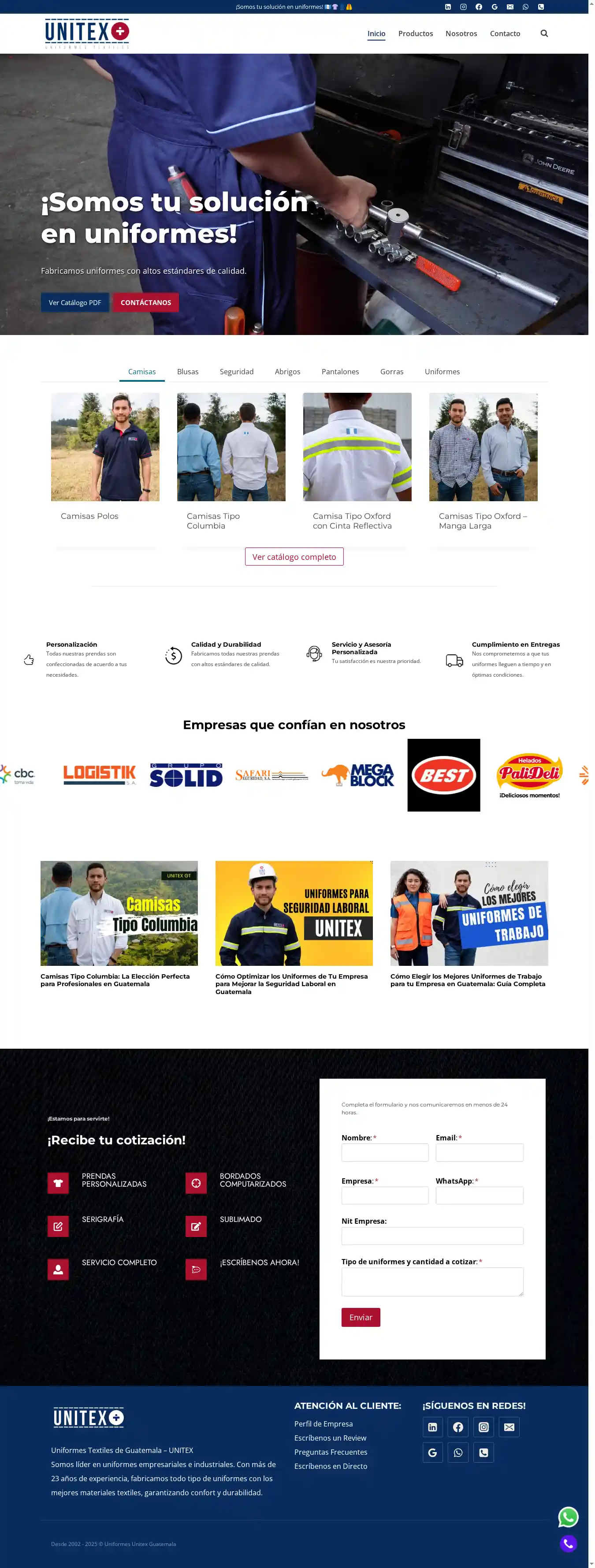The height and width of the screenshot is (1568, 595).
Task: Focus the Nombre input field
Action: 384,1152
